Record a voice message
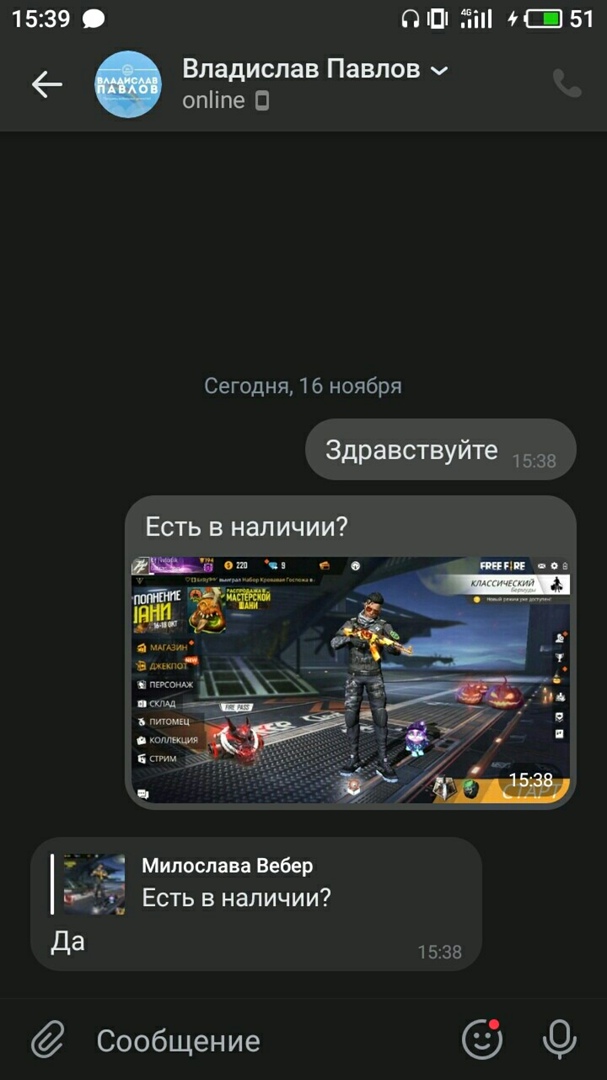Screen dimensions: 607x1080 click(x=559, y=1040)
